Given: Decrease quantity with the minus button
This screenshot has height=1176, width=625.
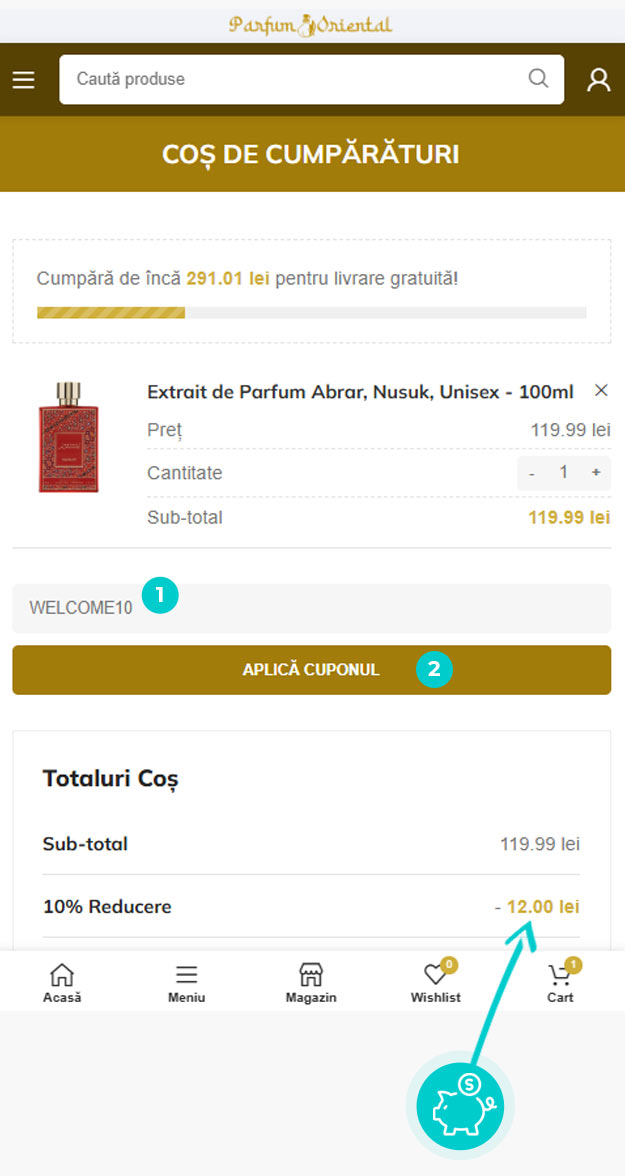Looking at the screenshot, I should click(x=532, y=472).
